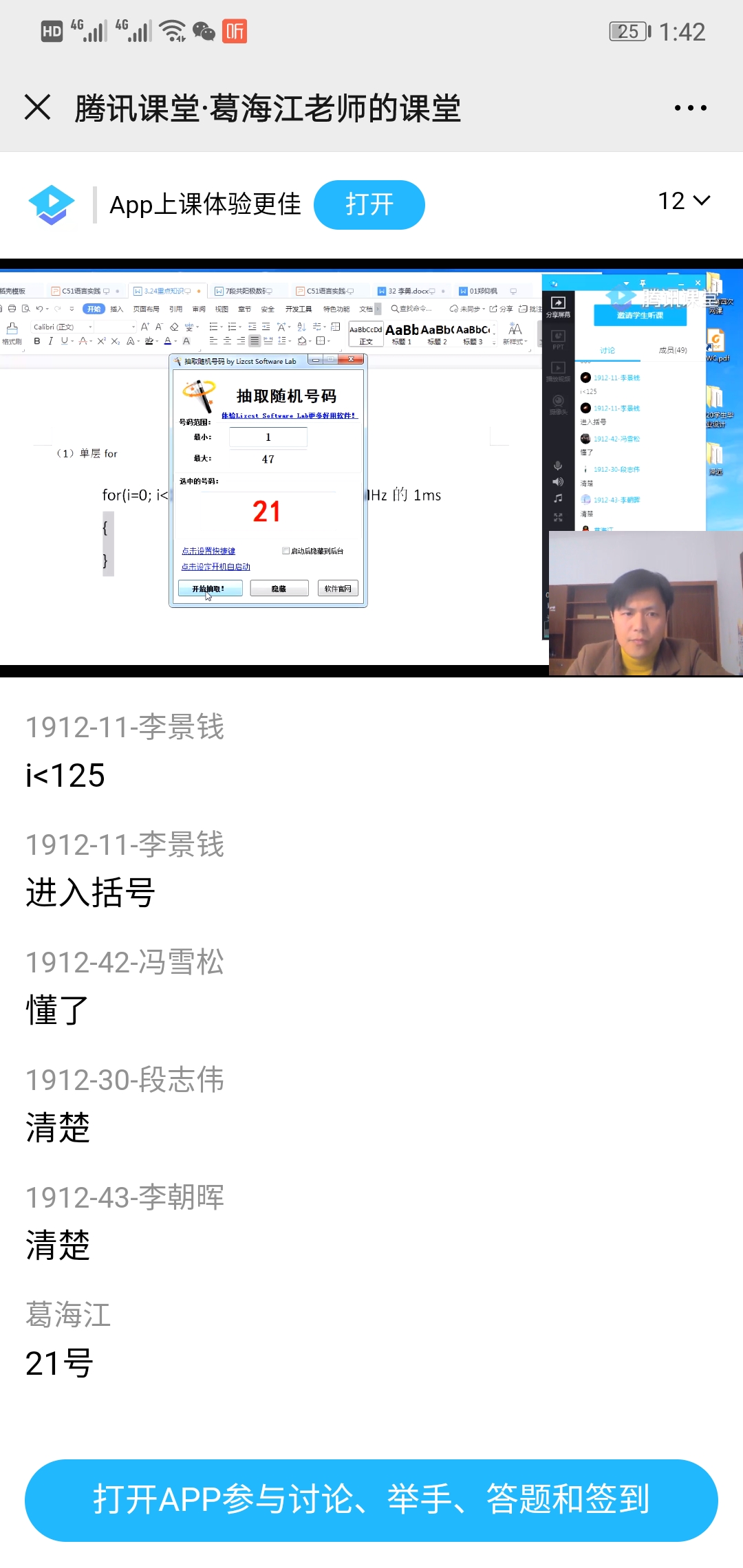Open the app to join discussion and sign in
Screen dimensions: 743x1568
(371, 1499)
